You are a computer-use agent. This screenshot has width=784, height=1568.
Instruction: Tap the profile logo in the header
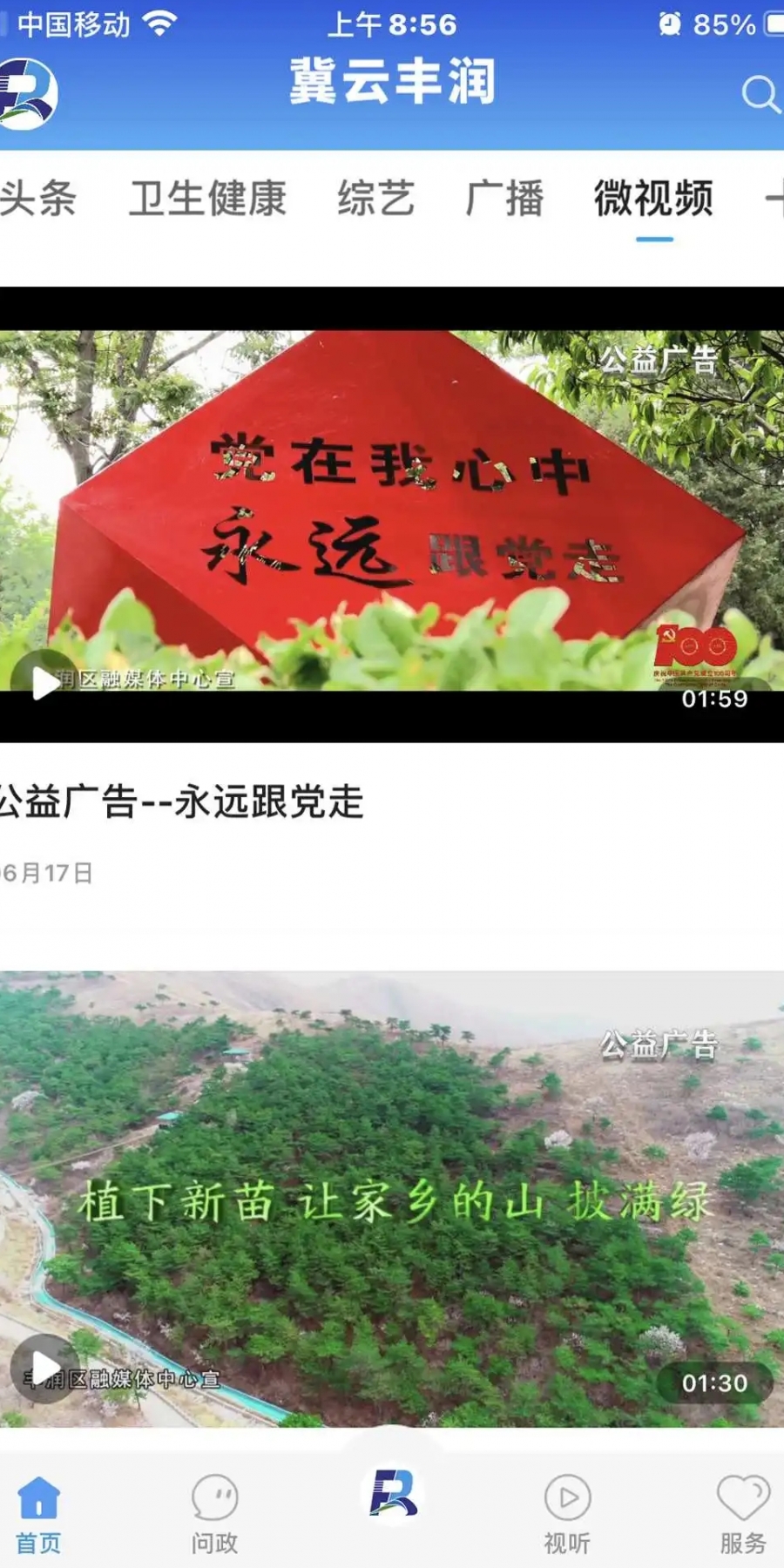tap(28, 94)
